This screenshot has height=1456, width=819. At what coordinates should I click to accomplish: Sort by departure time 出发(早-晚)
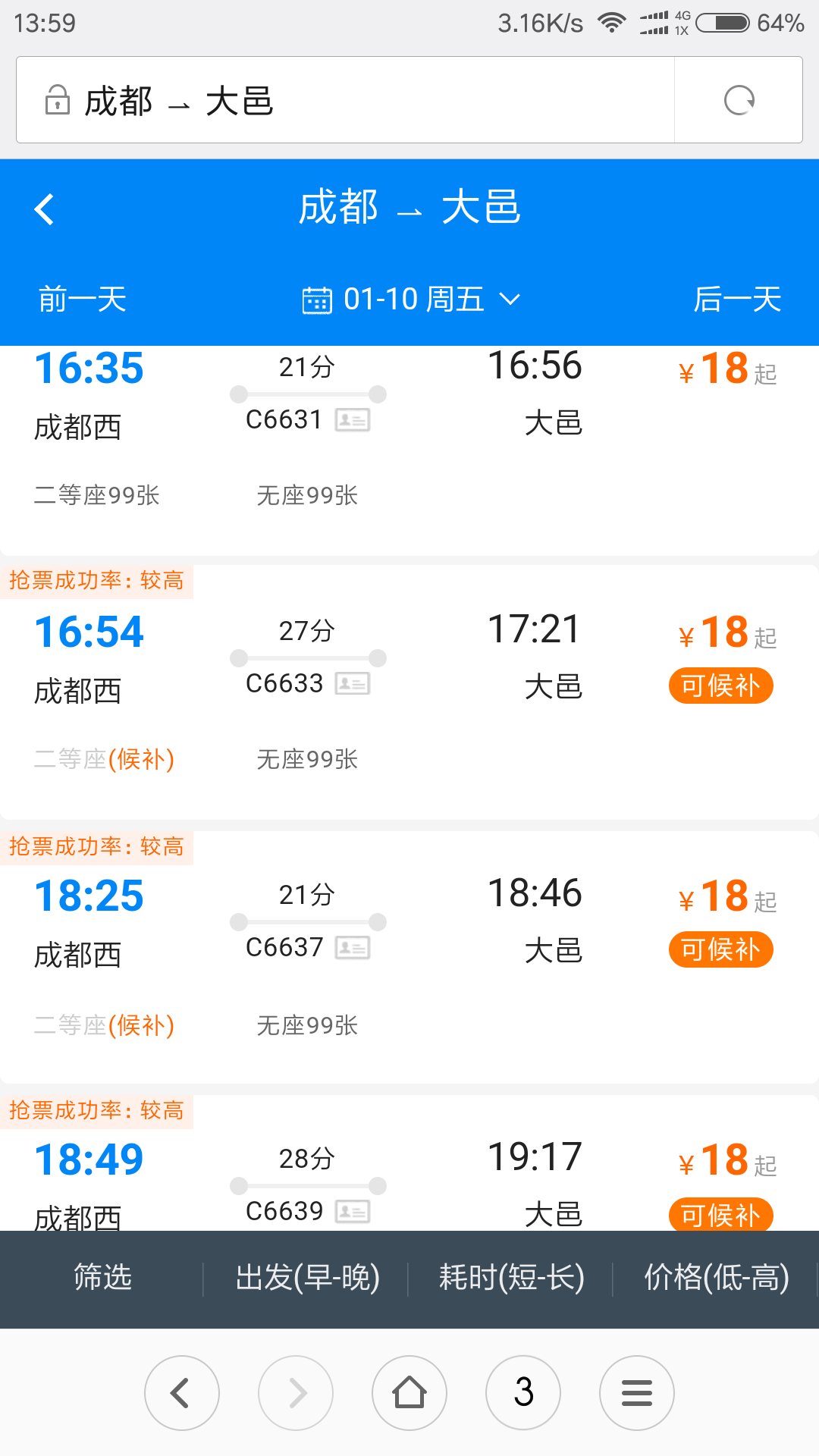click(307, 1278)
